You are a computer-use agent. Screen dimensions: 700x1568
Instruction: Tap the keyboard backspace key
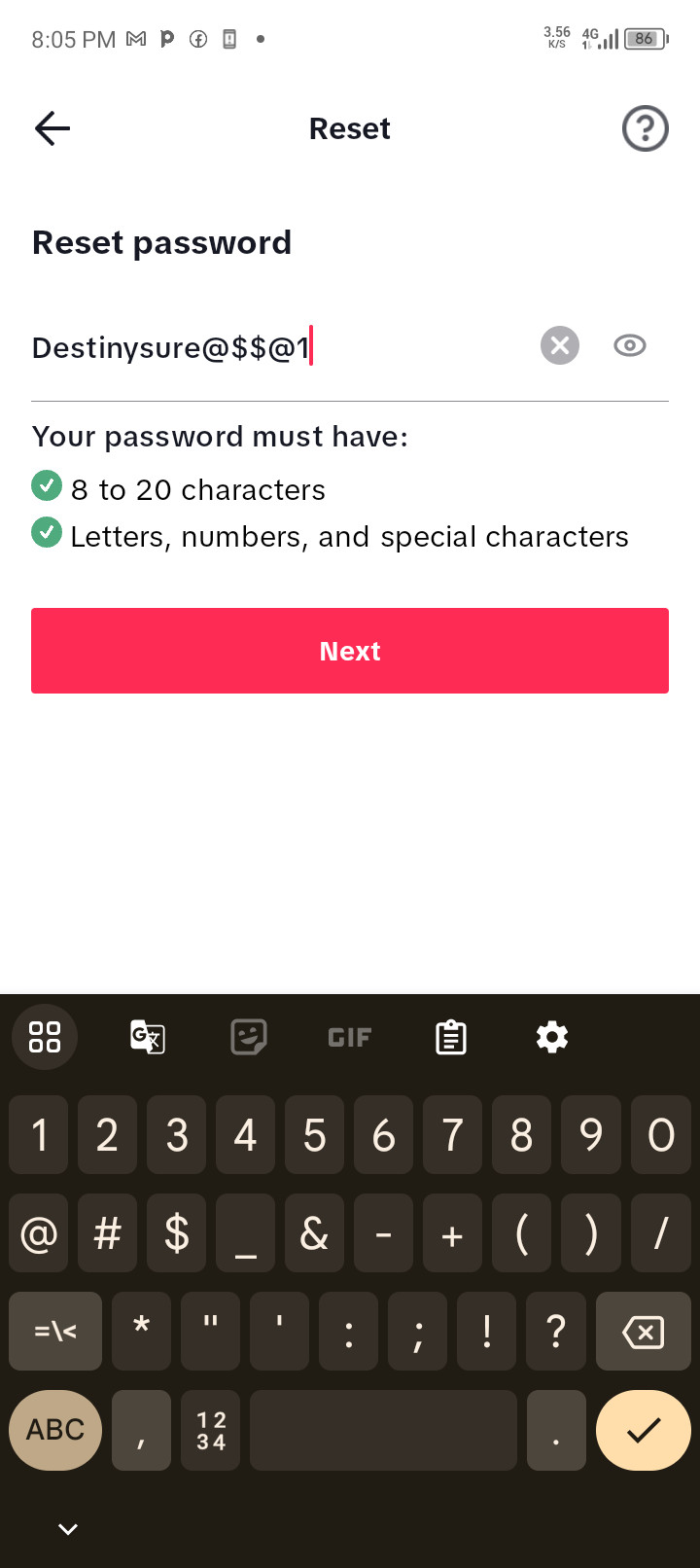pos(643,1332)
